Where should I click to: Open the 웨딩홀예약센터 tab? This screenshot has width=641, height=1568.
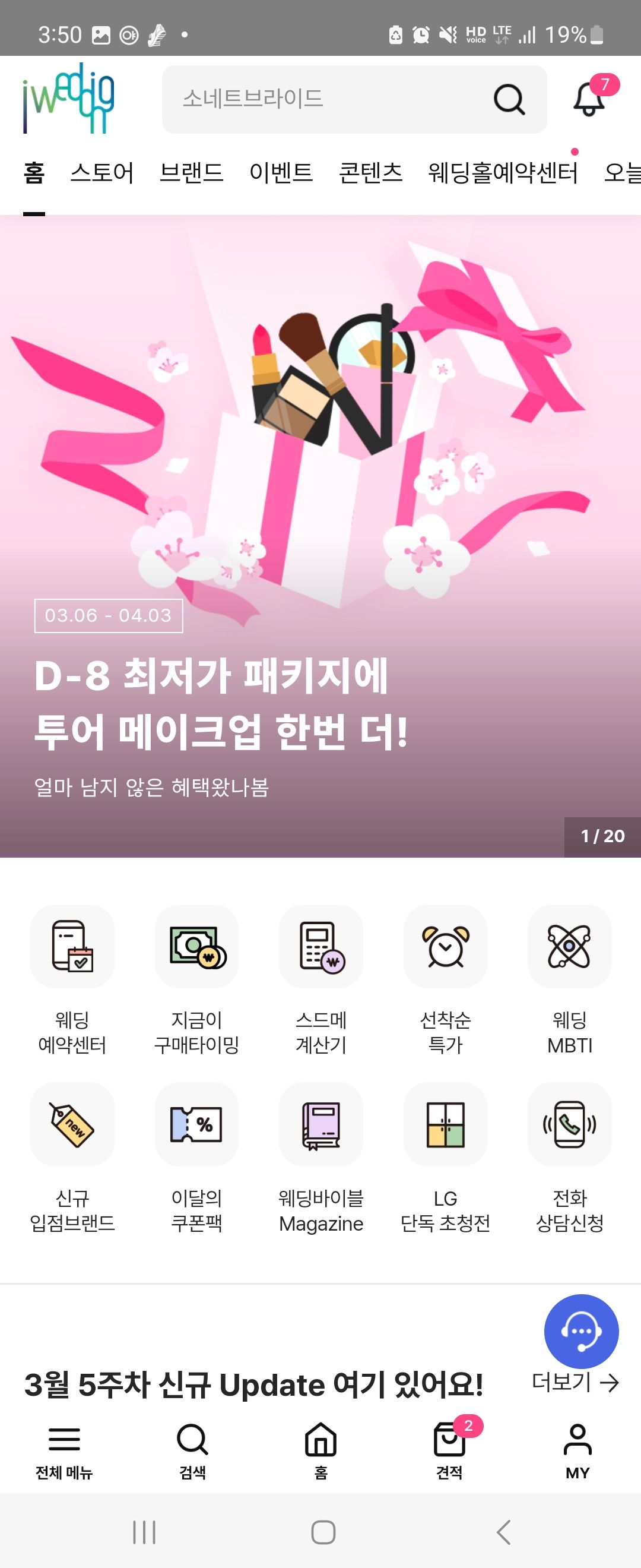[502, 173]
